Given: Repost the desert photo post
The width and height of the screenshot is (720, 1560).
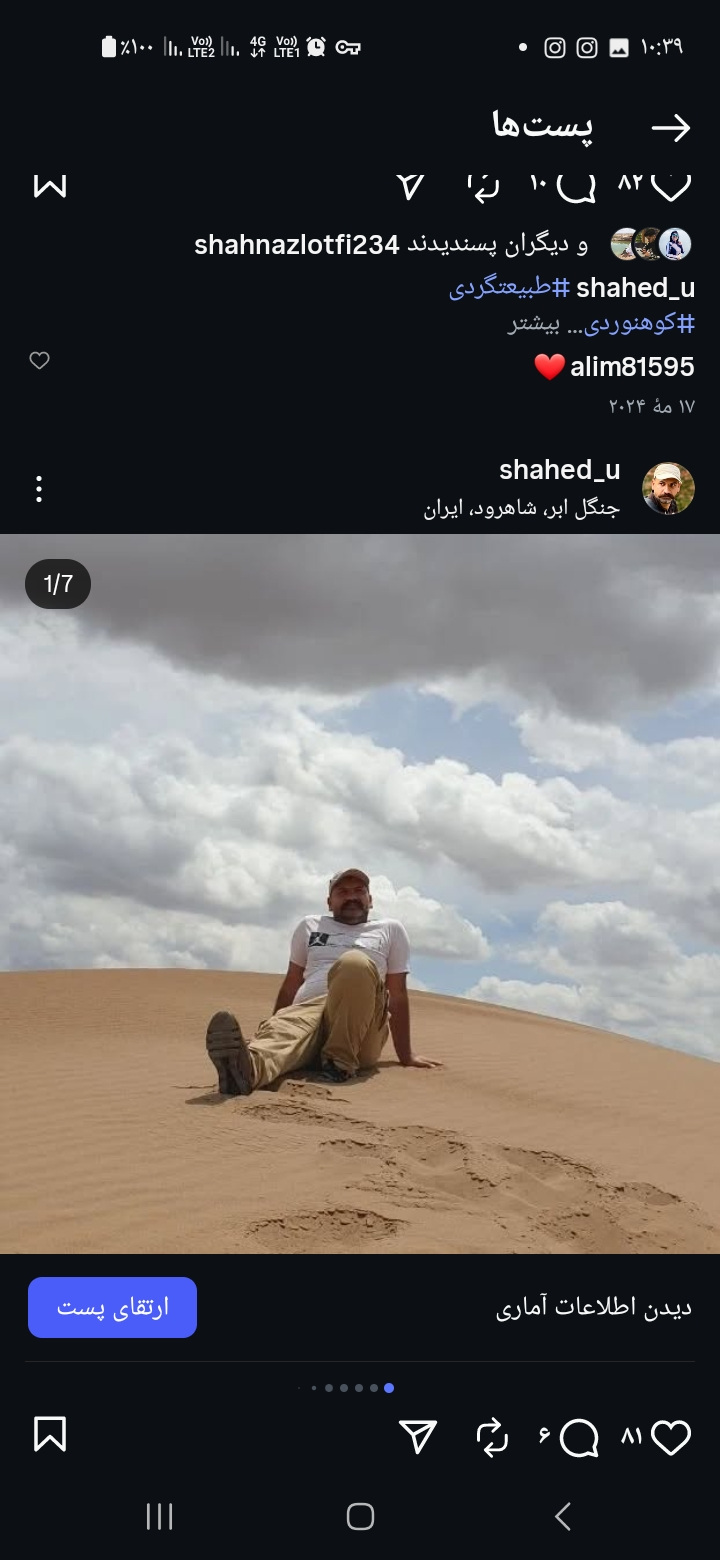Looking at the screenshot, I should coord(492,1438).
